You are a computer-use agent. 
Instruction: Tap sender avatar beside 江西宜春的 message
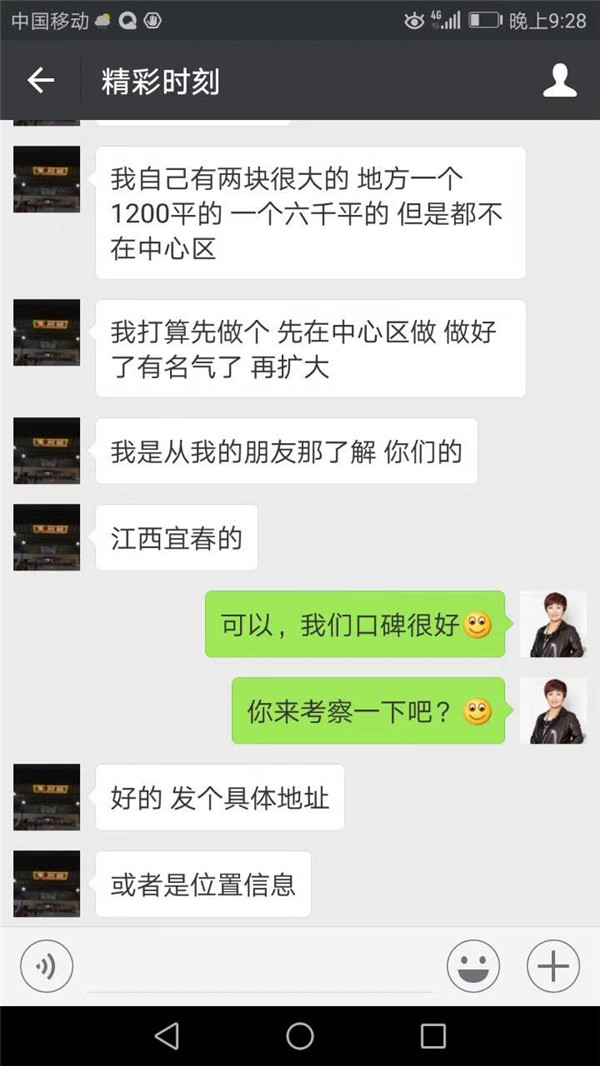point(47,538)
